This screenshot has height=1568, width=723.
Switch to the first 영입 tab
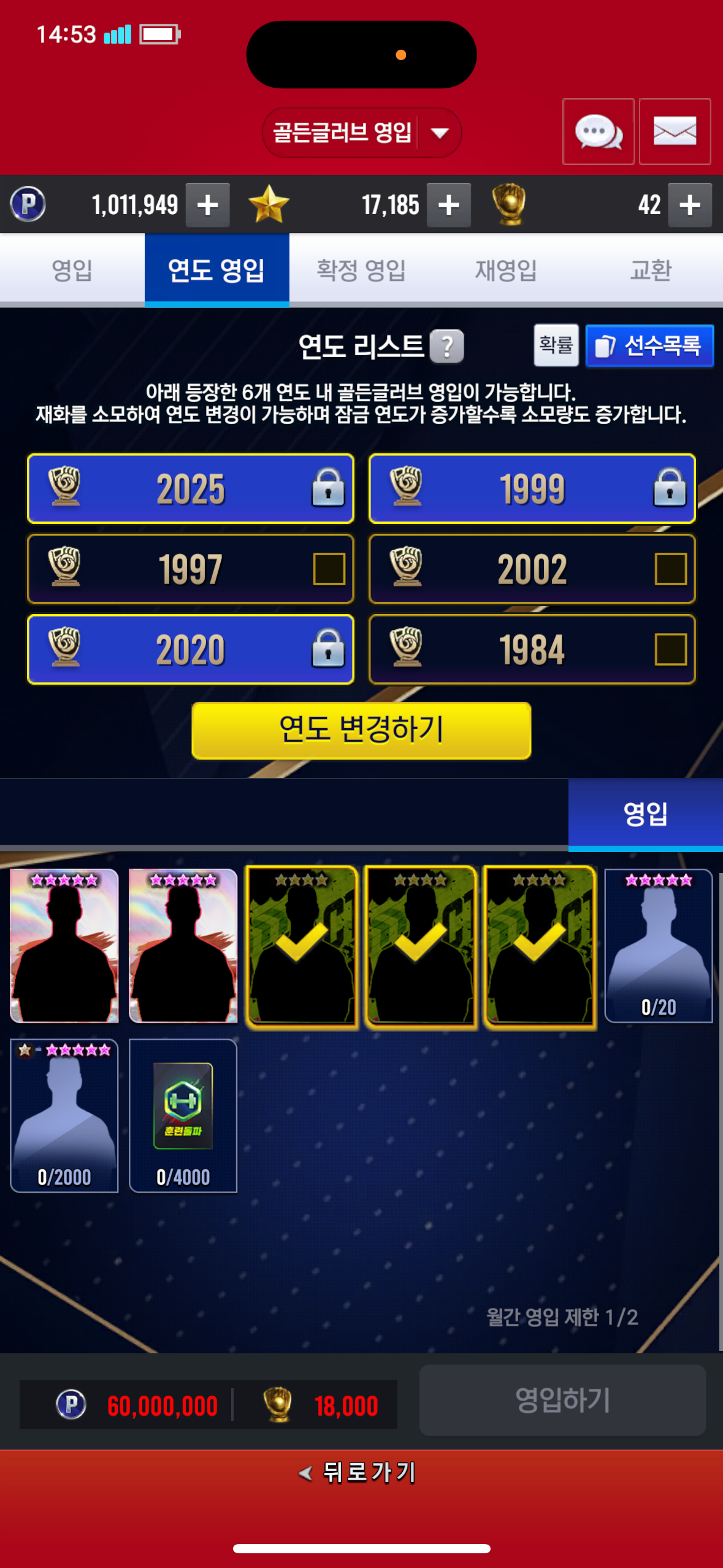72,271
